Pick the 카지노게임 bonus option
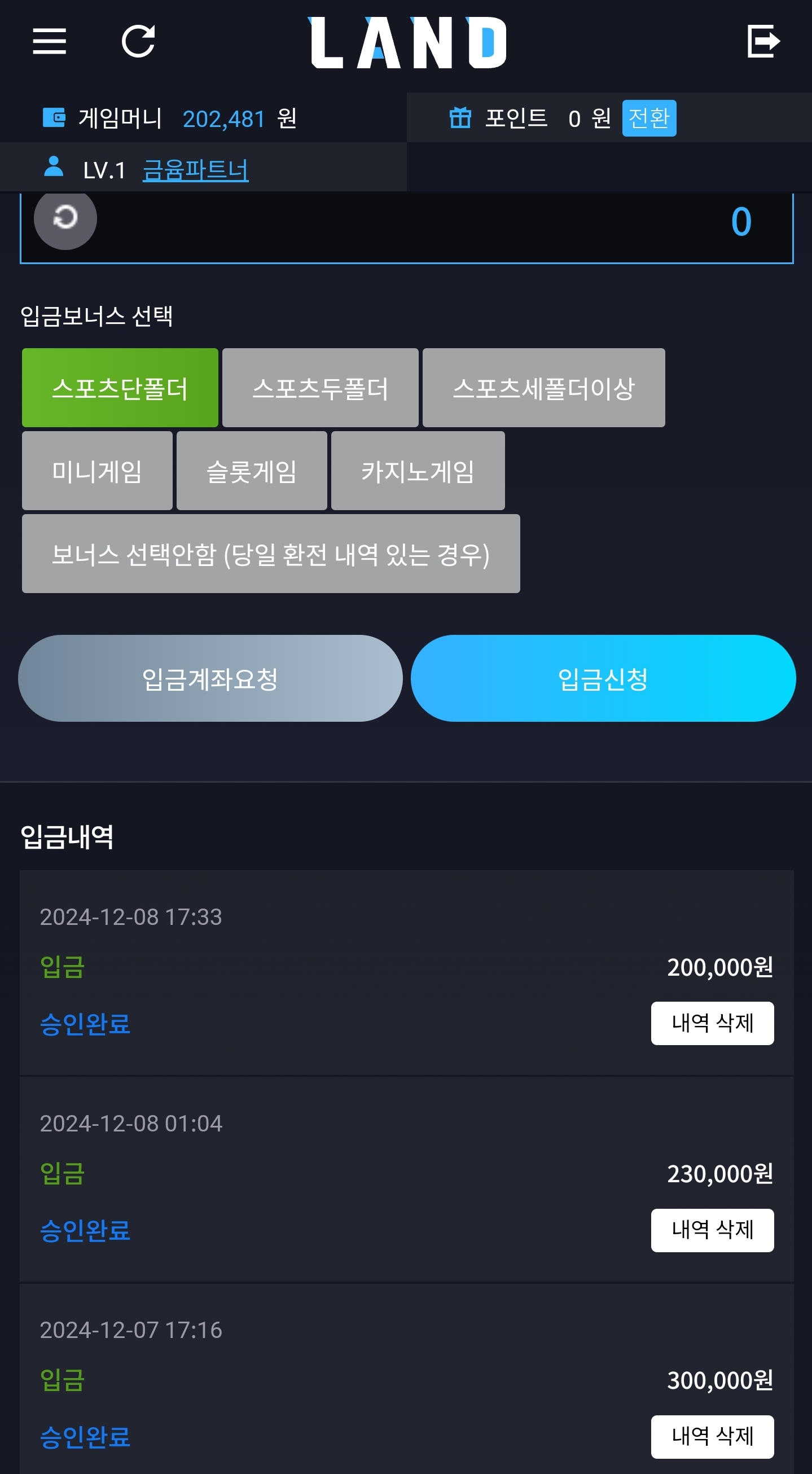Screen dimensions: 812x1474 [x=418, y=471]
